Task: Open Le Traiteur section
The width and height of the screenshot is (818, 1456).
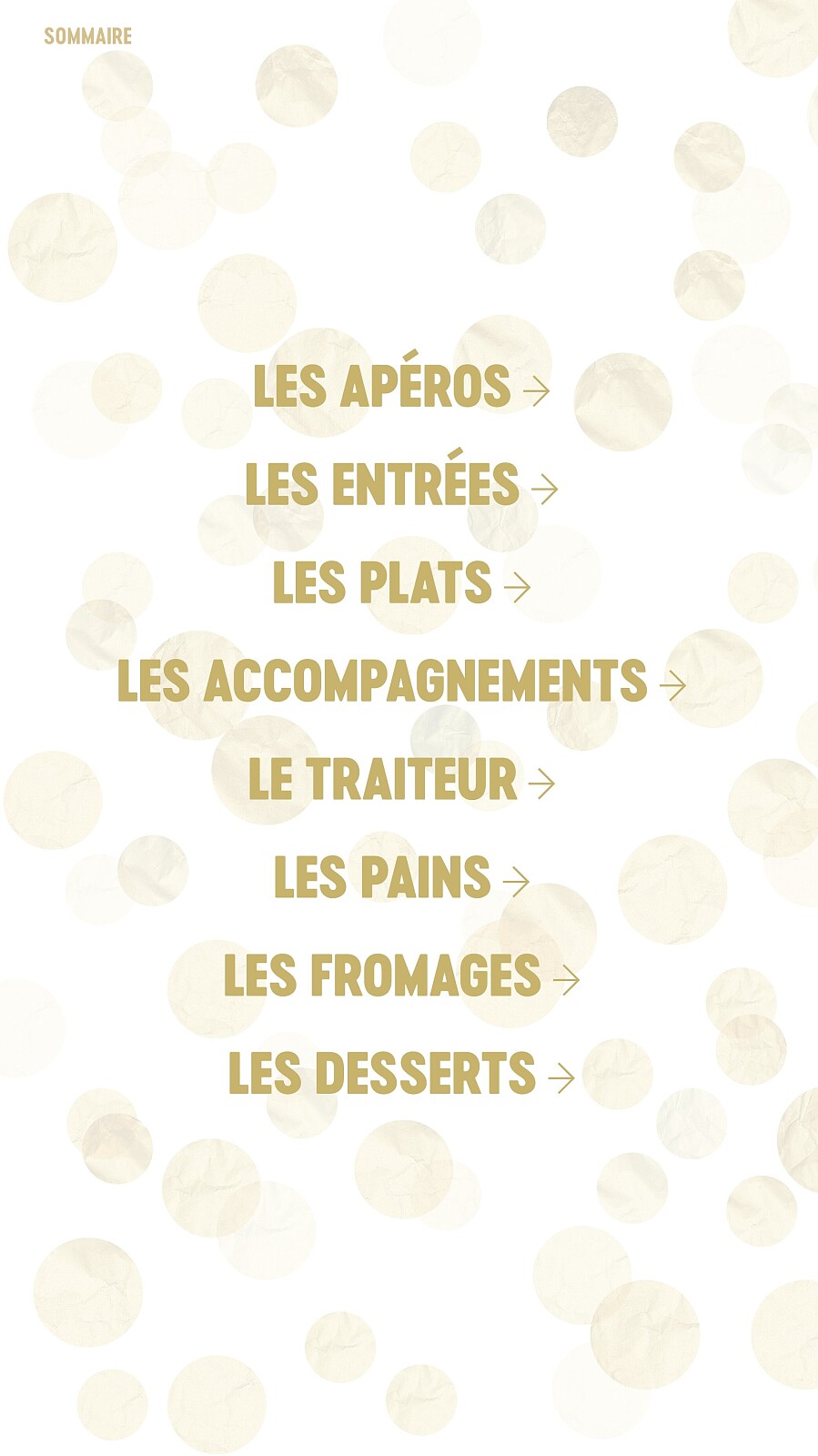Action: 400,780
